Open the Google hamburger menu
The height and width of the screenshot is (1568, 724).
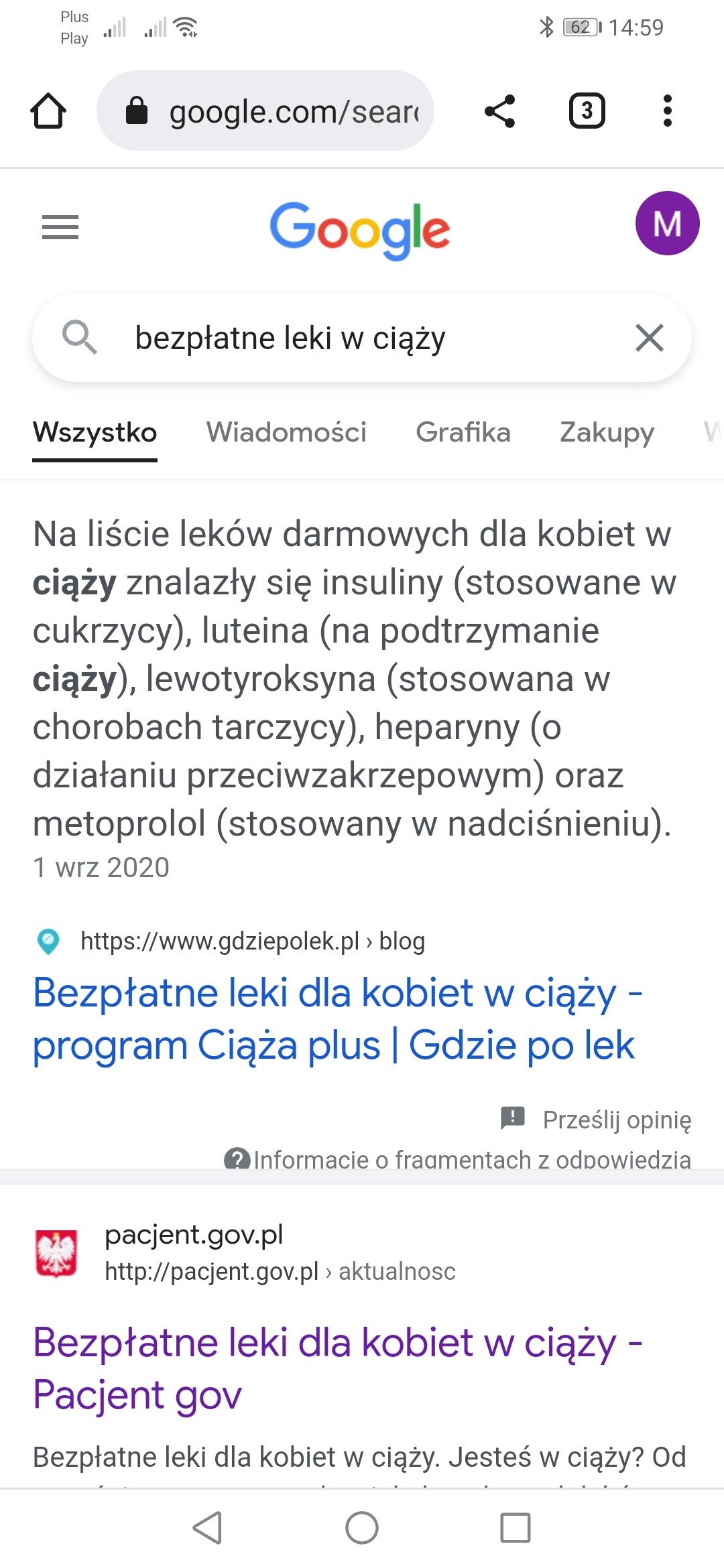60,227
